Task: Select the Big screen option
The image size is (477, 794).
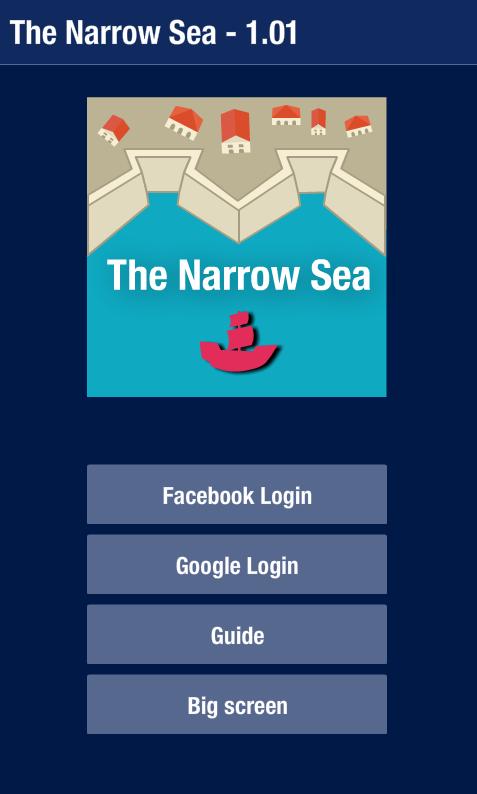Action: [237, 704]
